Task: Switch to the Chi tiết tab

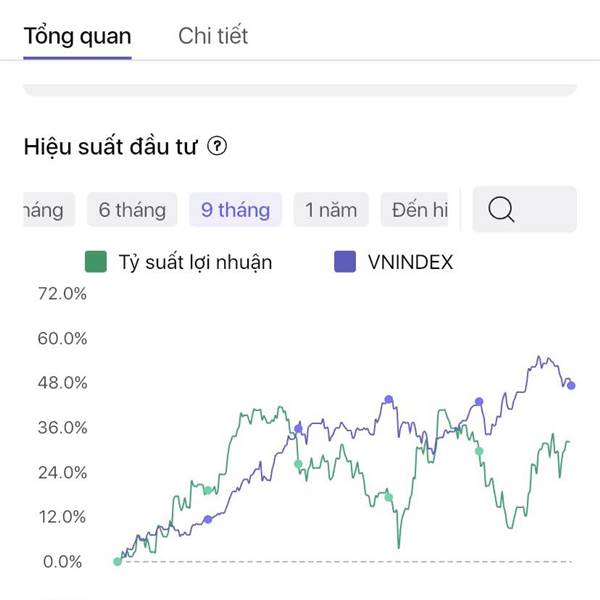Action: click(x=213, y=36)
